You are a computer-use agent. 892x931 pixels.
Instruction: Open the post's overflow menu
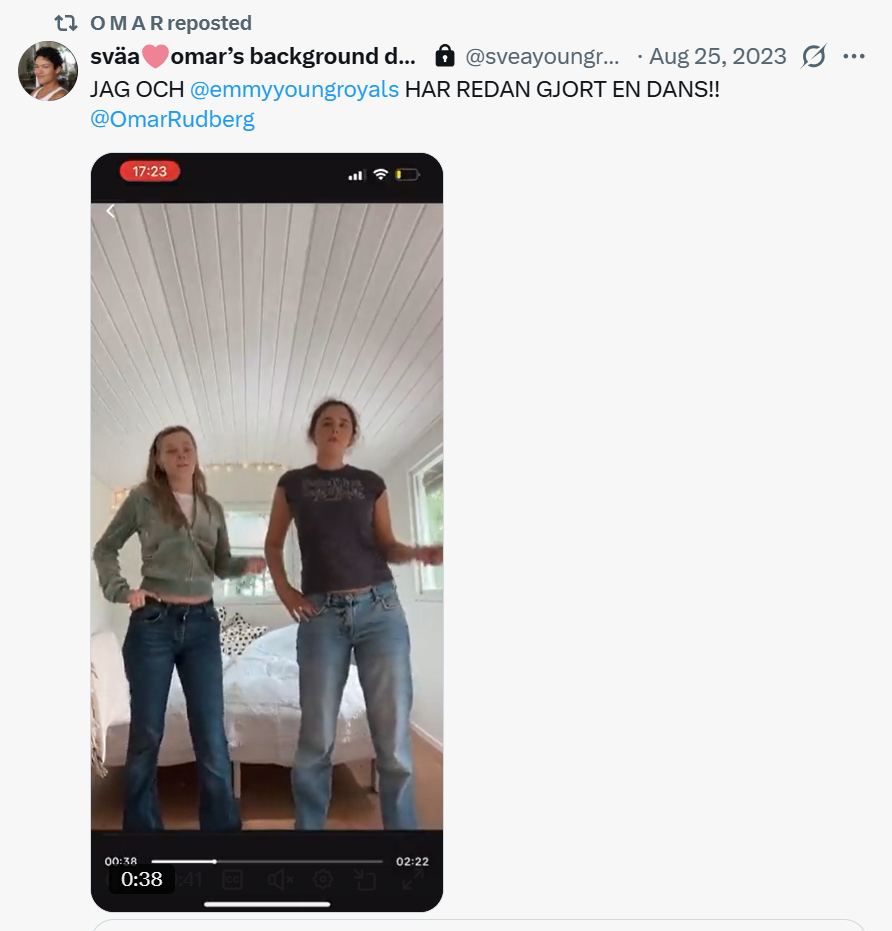click(x=853, y=56)
